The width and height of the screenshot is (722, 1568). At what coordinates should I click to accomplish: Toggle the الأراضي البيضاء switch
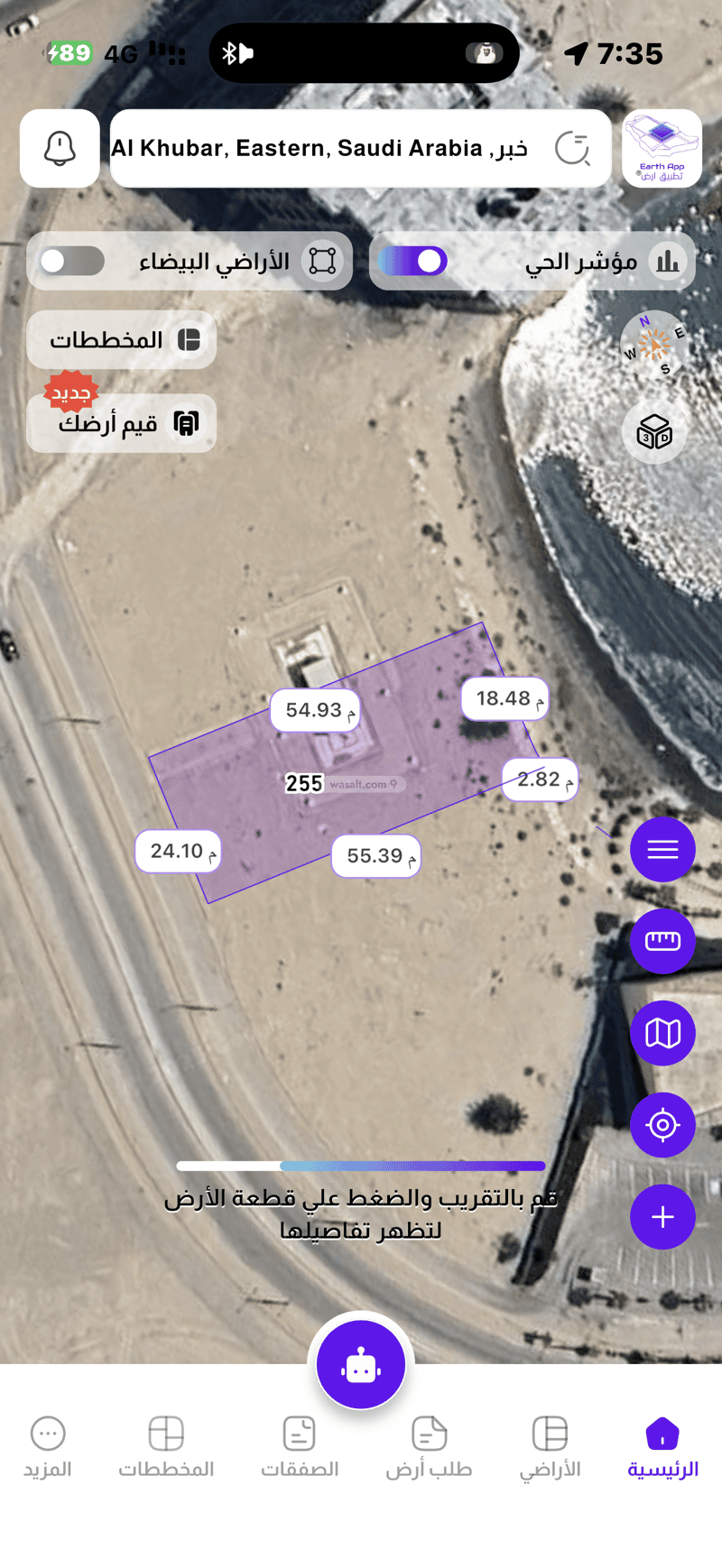72,262
